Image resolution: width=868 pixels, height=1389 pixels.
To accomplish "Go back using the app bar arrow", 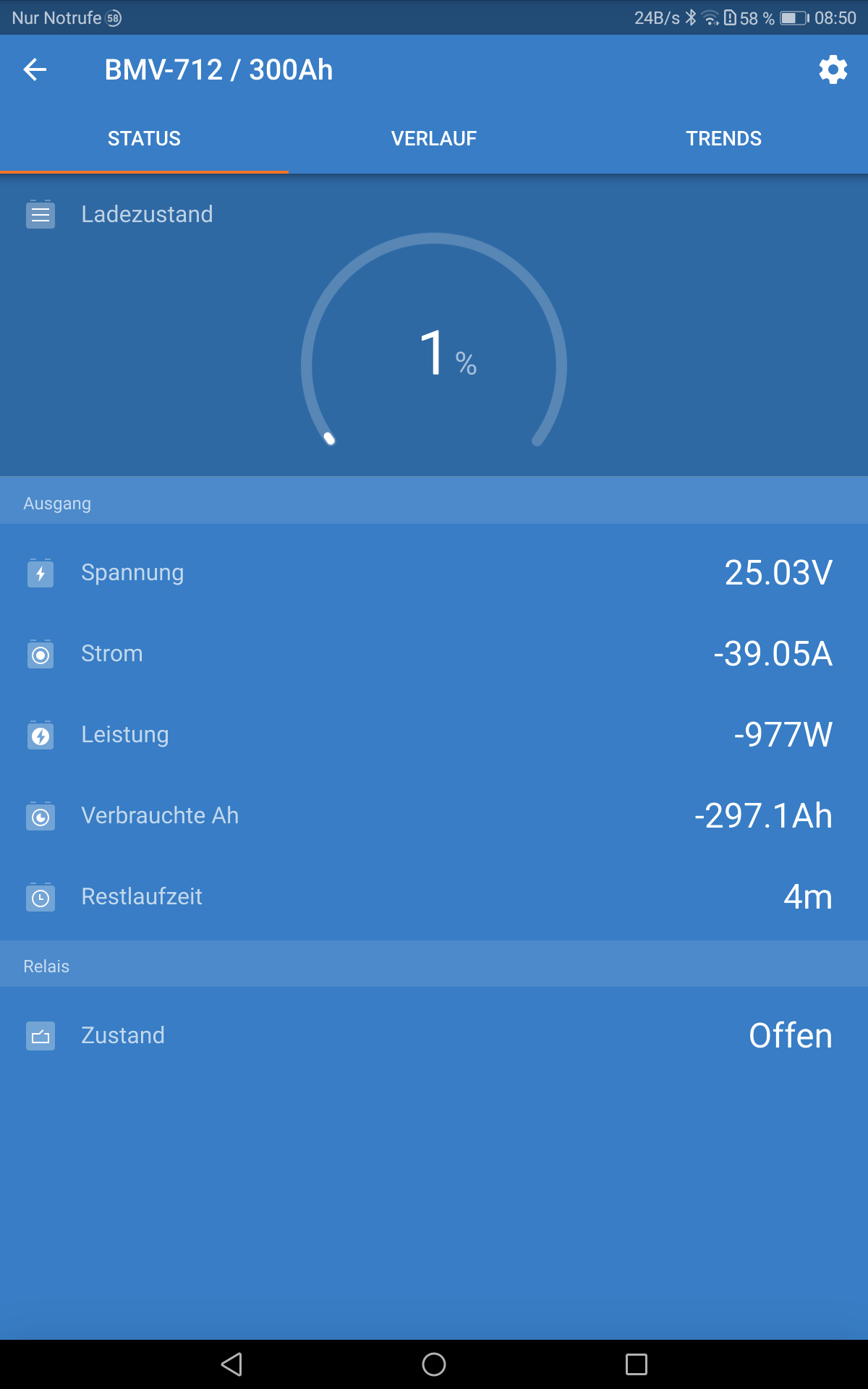I will (x=35, y=69).
